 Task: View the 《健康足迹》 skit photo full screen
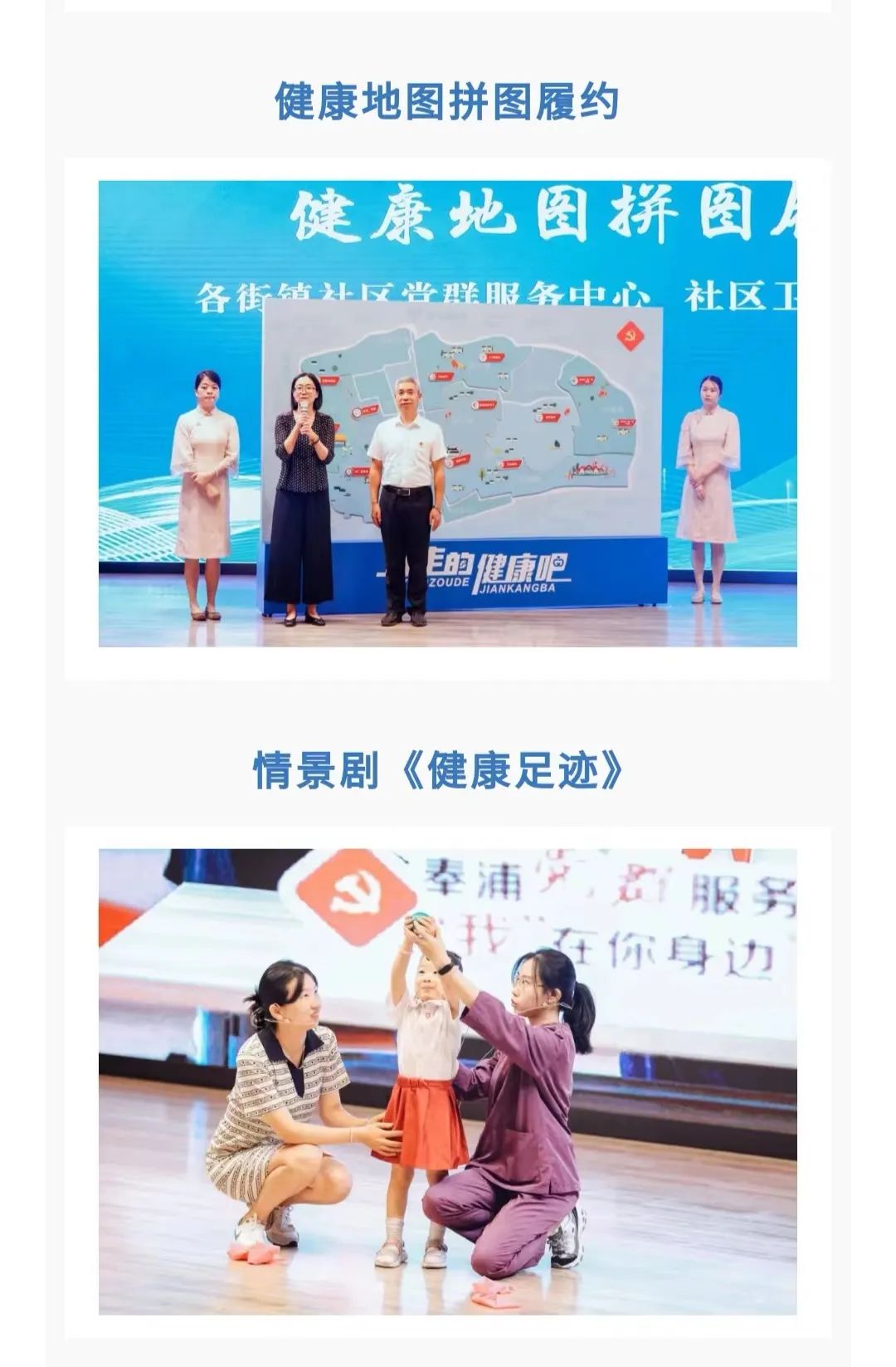447,1081
